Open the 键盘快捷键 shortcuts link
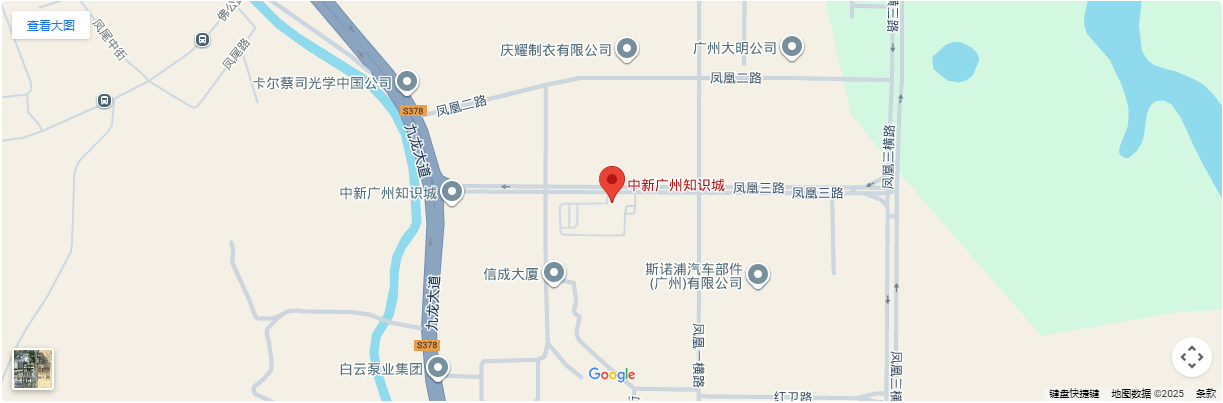Screen dimensions: 1223x403 pos(1074,394)
